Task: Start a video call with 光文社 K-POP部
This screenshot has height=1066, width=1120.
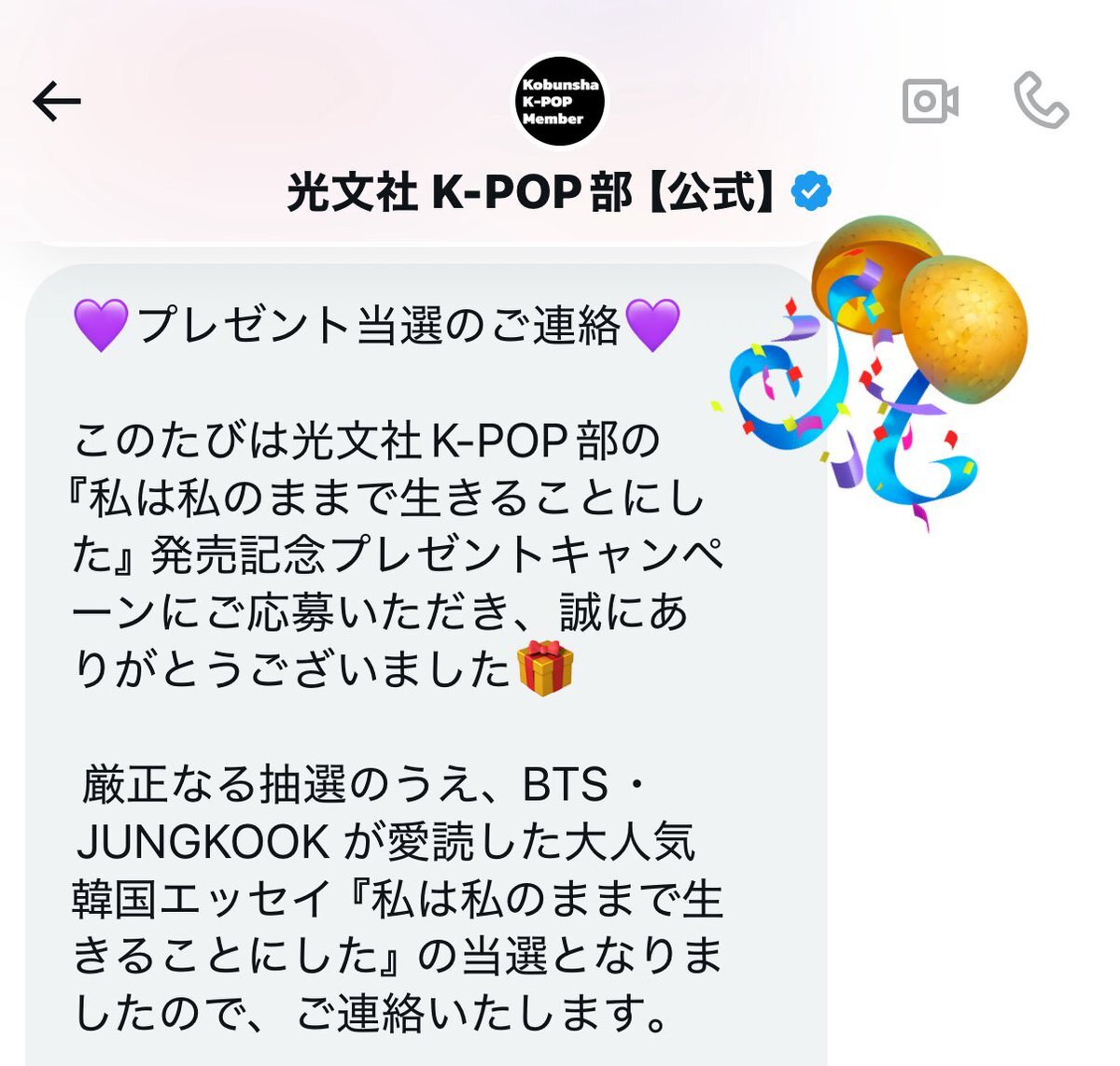Action: tap(930, 101)
